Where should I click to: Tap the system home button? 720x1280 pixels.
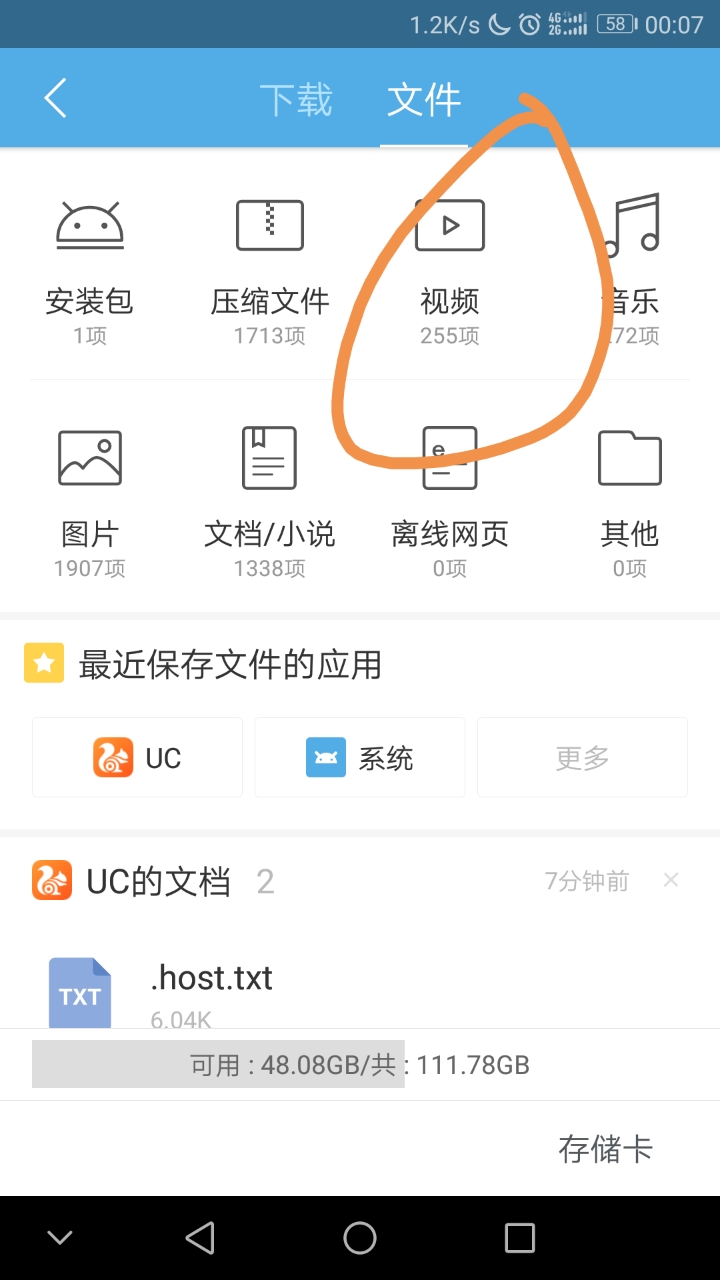360,1238
